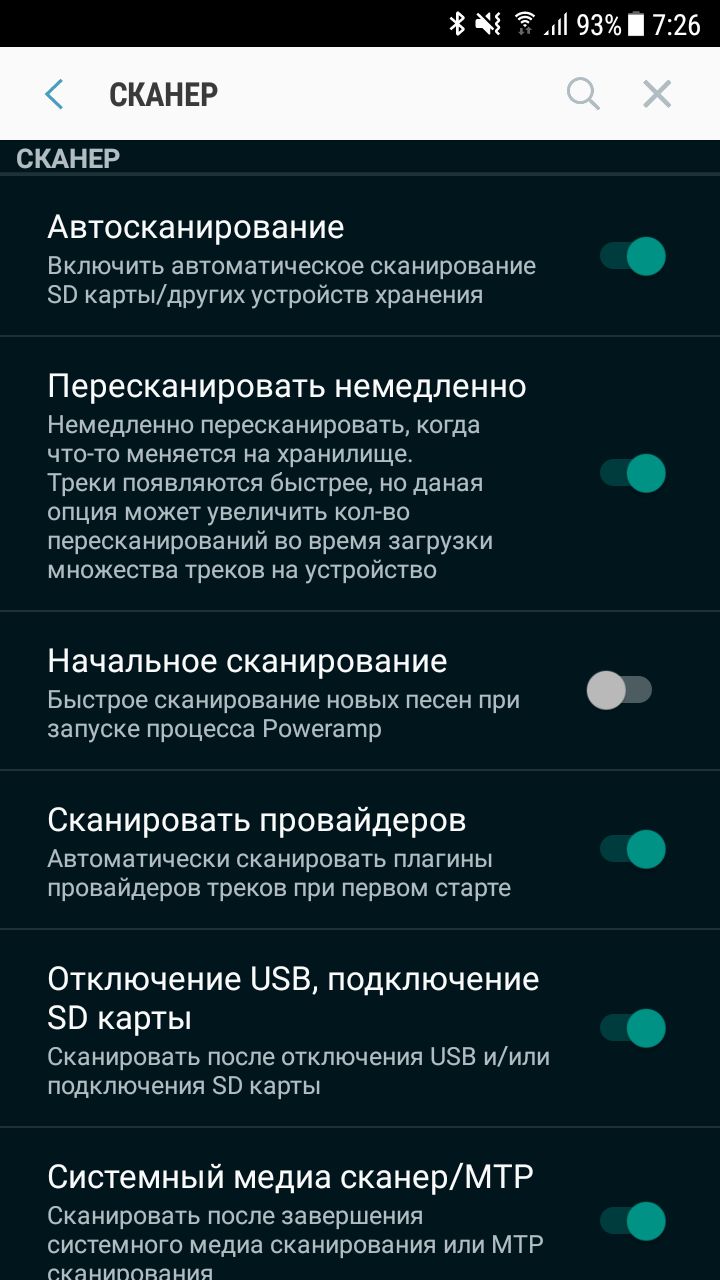Switch off Отключение USB, подключение SD карты
720x1280 pixels.
[x=633, y=1027]
